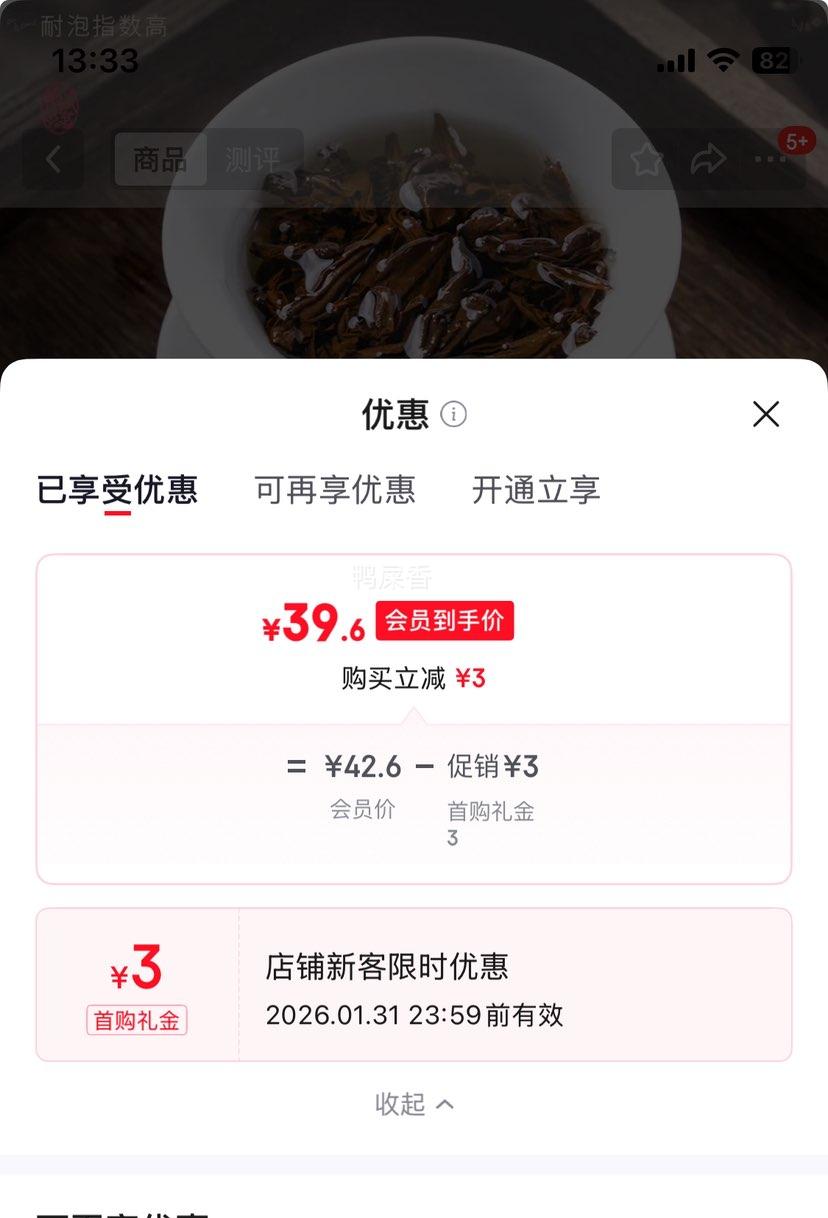The height and width of the screenshot is (1218, 828).
Task: Switch to the 测评 tab
Action: (254, 160)
